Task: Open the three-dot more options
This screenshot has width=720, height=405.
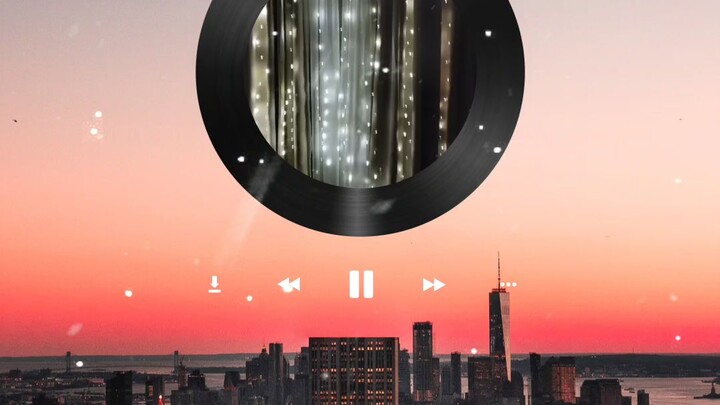Action: coord(508,285)
